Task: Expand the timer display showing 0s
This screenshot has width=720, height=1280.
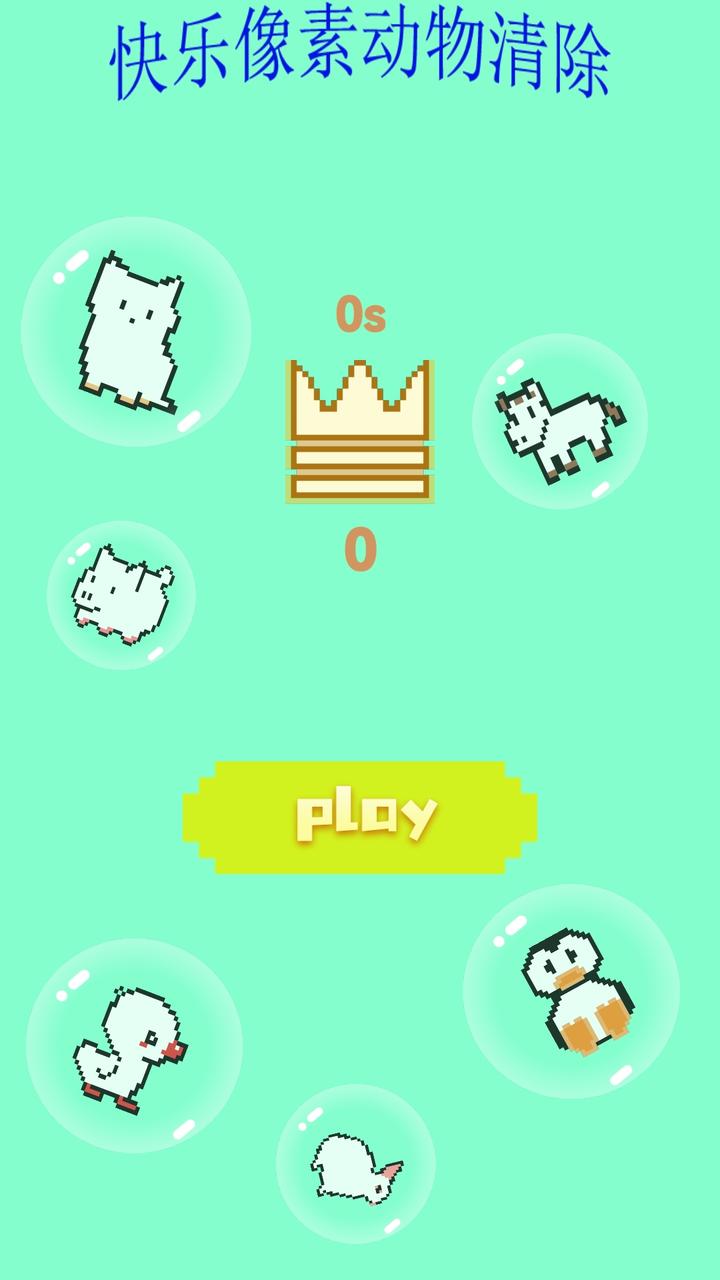Action: pos(360,315)
